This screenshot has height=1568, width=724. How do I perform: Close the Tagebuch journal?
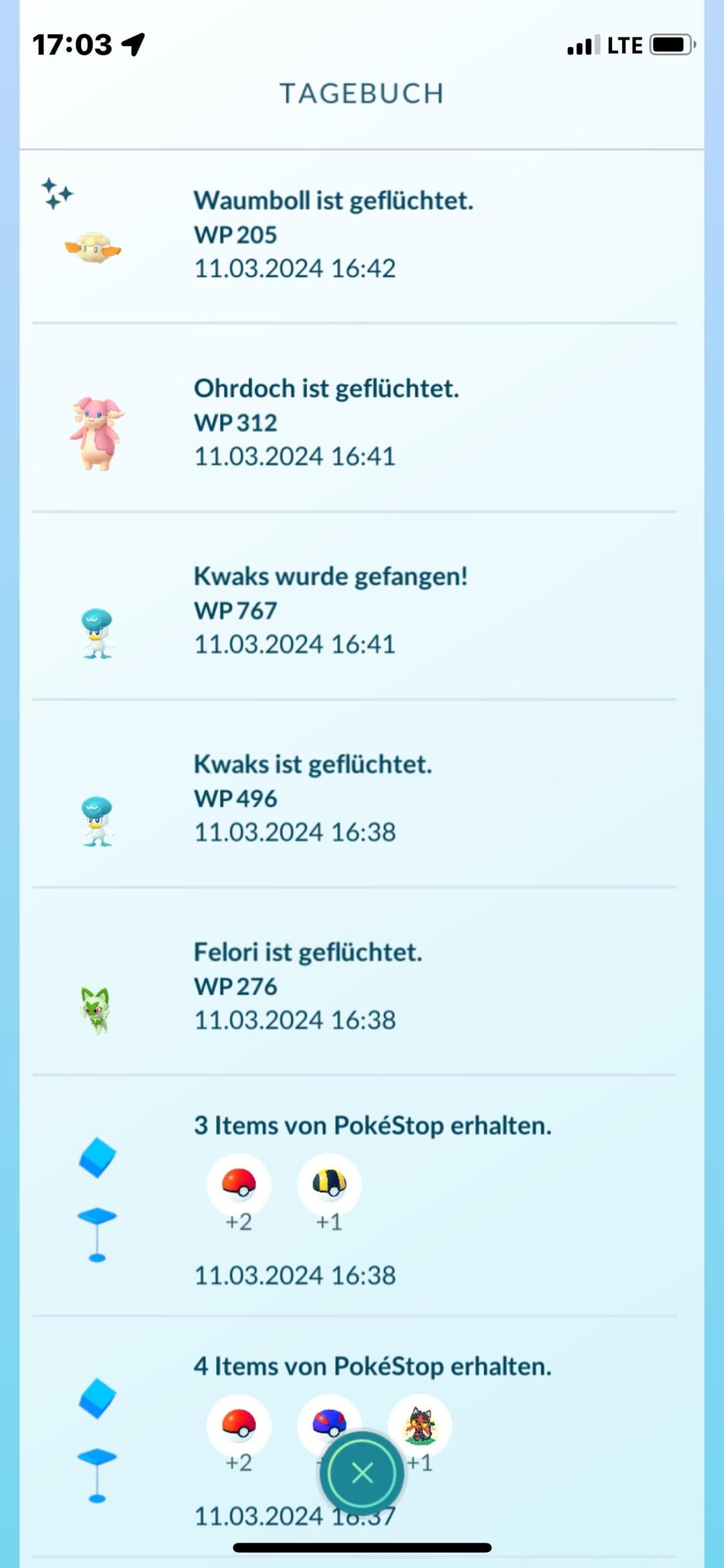pos(362,1473)
